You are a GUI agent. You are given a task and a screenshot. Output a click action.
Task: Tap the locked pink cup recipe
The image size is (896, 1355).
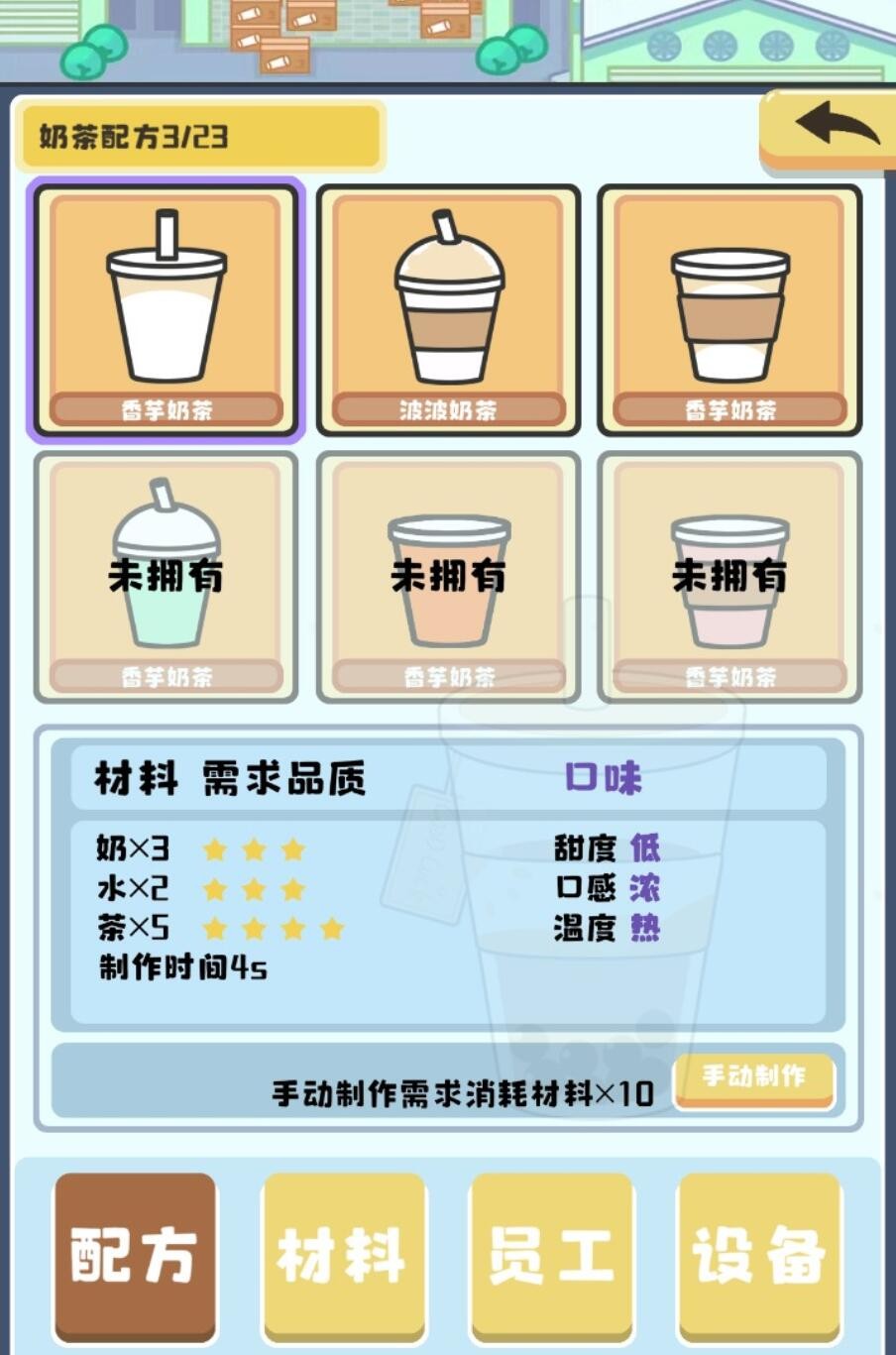pos(729,577)
